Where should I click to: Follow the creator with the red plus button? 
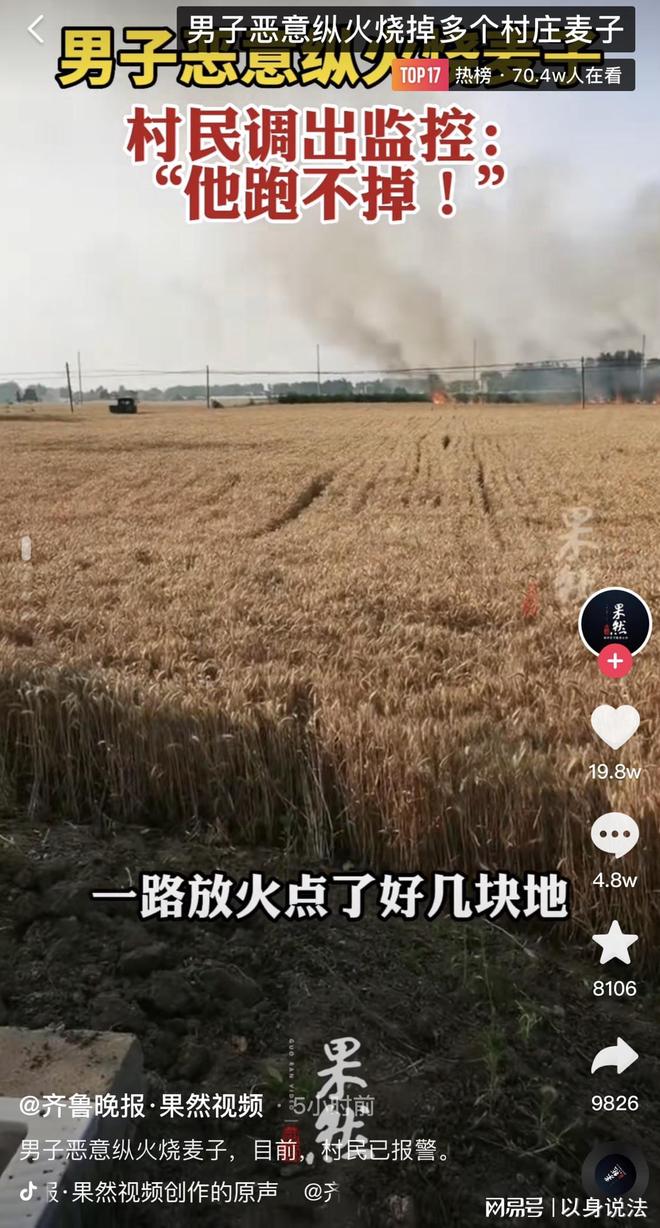[x=615, y=662]
